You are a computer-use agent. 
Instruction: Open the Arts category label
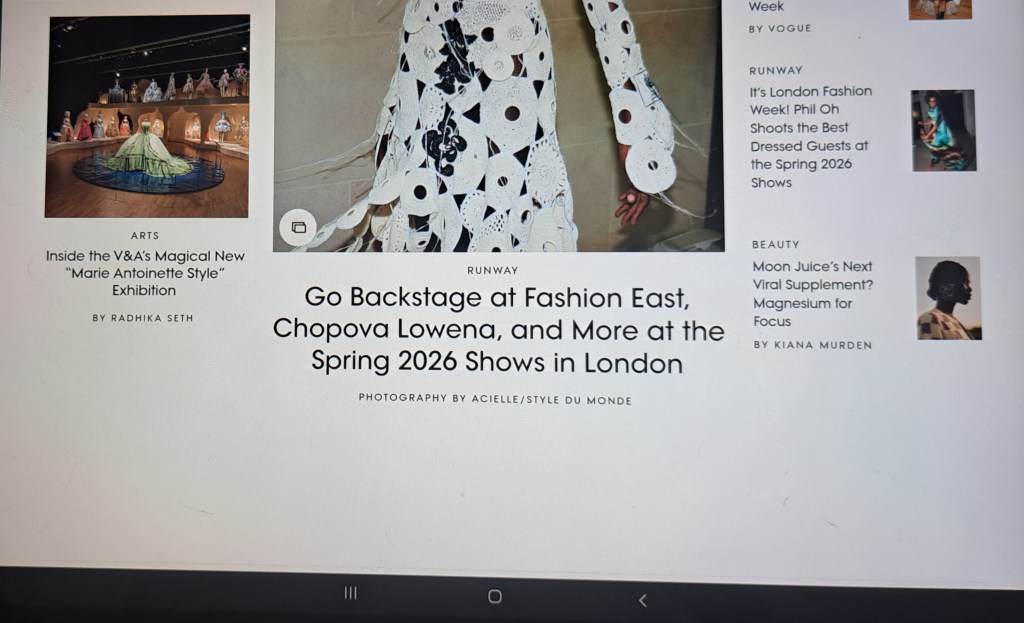tap(145, 236)
